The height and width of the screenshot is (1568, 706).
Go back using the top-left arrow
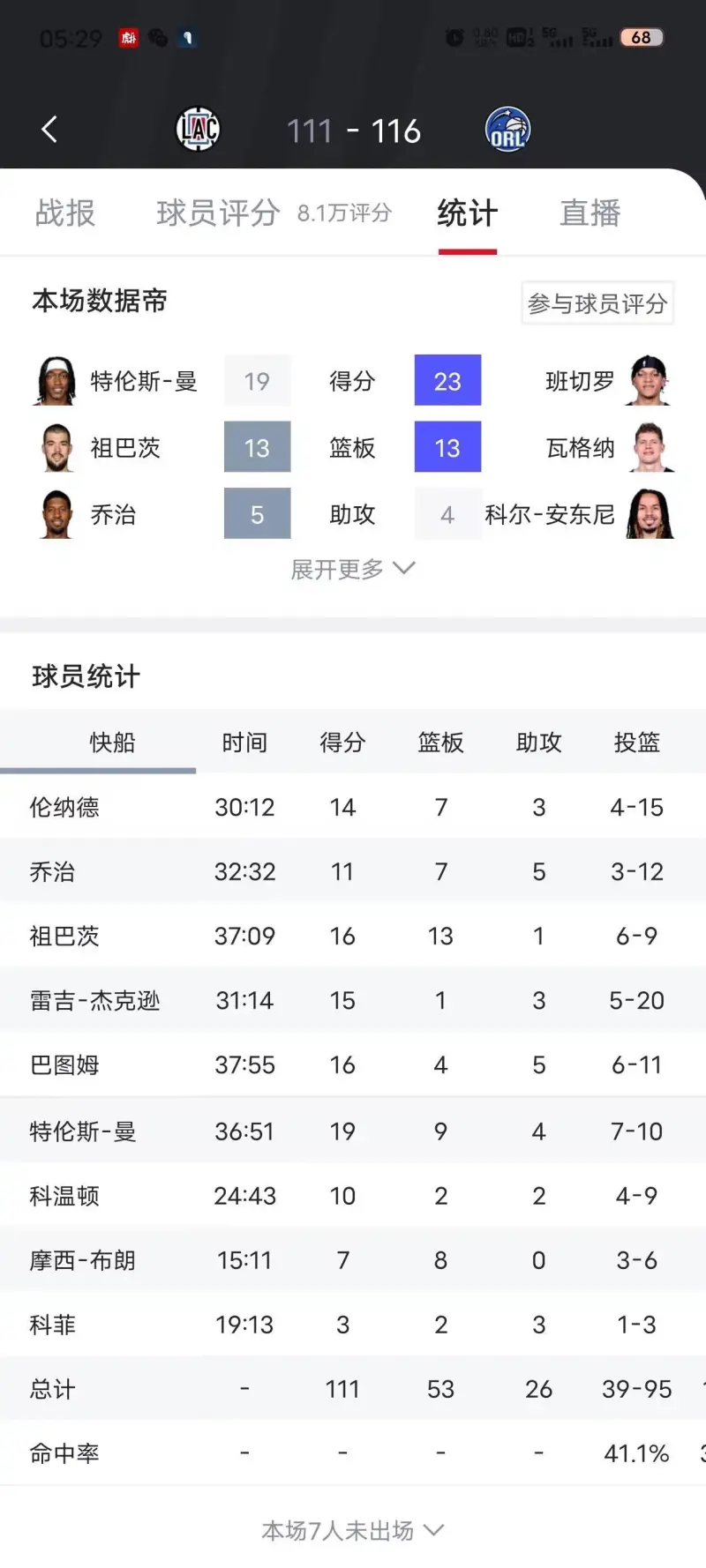coord(49,130)
